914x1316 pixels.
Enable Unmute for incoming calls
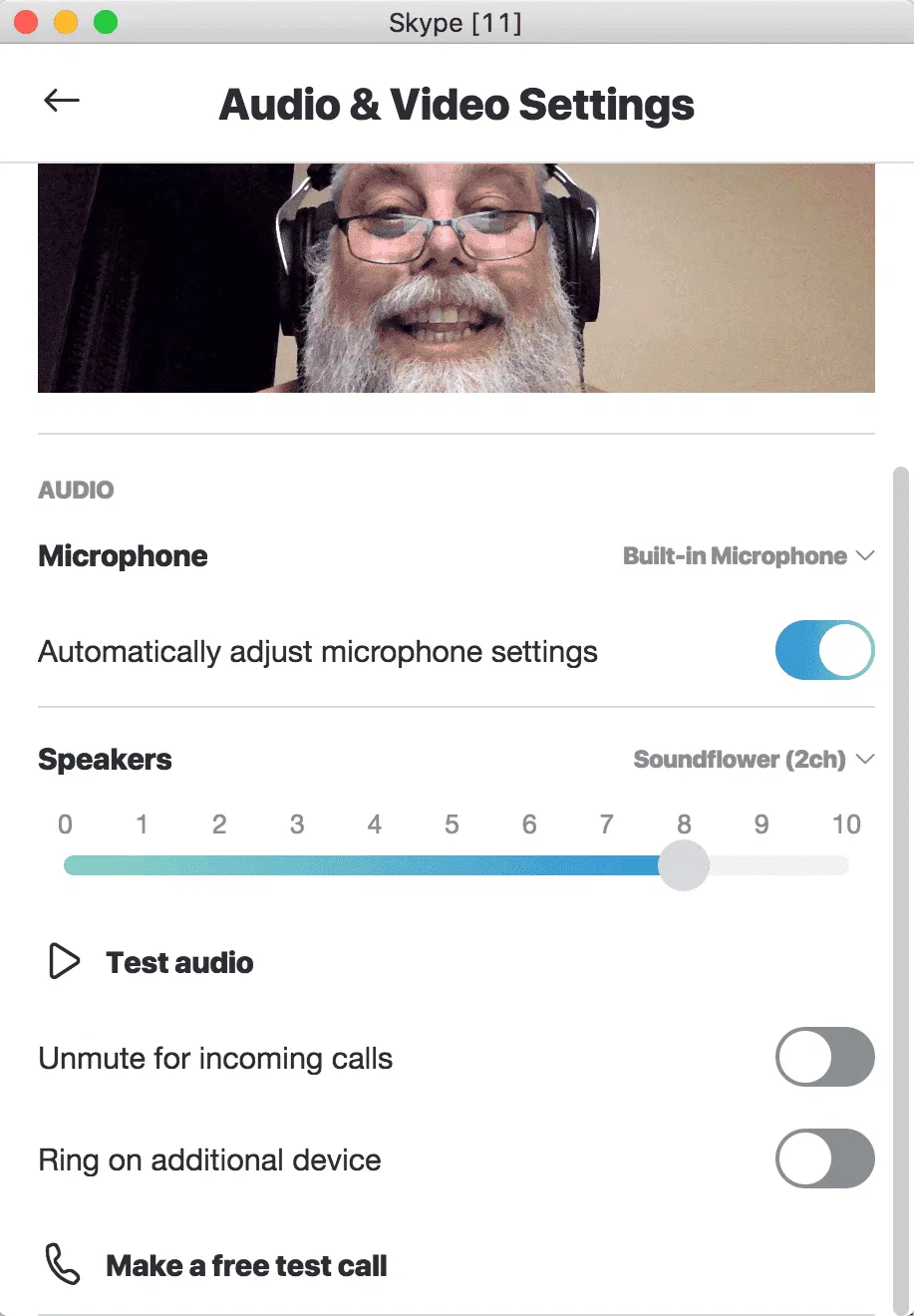coord(824,1057)
